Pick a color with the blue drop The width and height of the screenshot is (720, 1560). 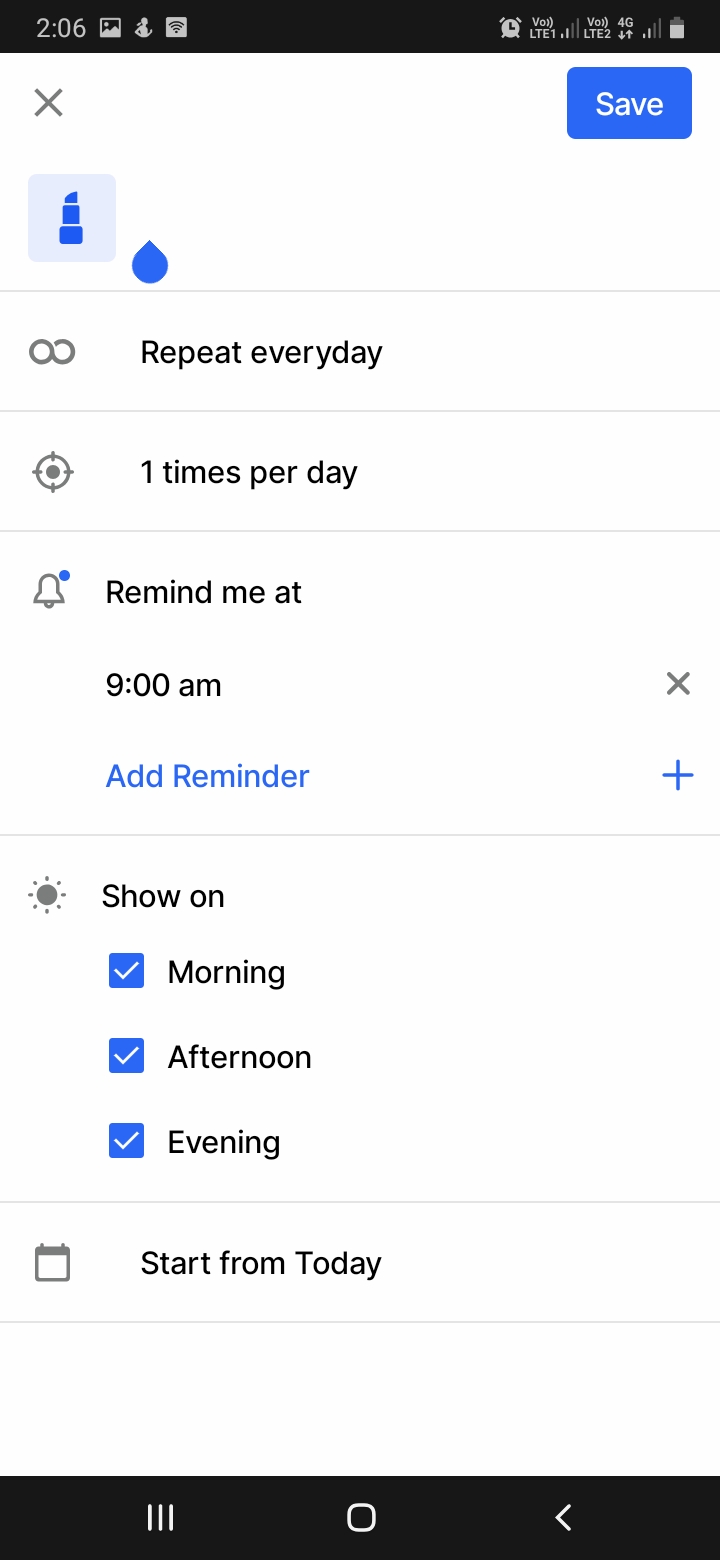[150, 262]
